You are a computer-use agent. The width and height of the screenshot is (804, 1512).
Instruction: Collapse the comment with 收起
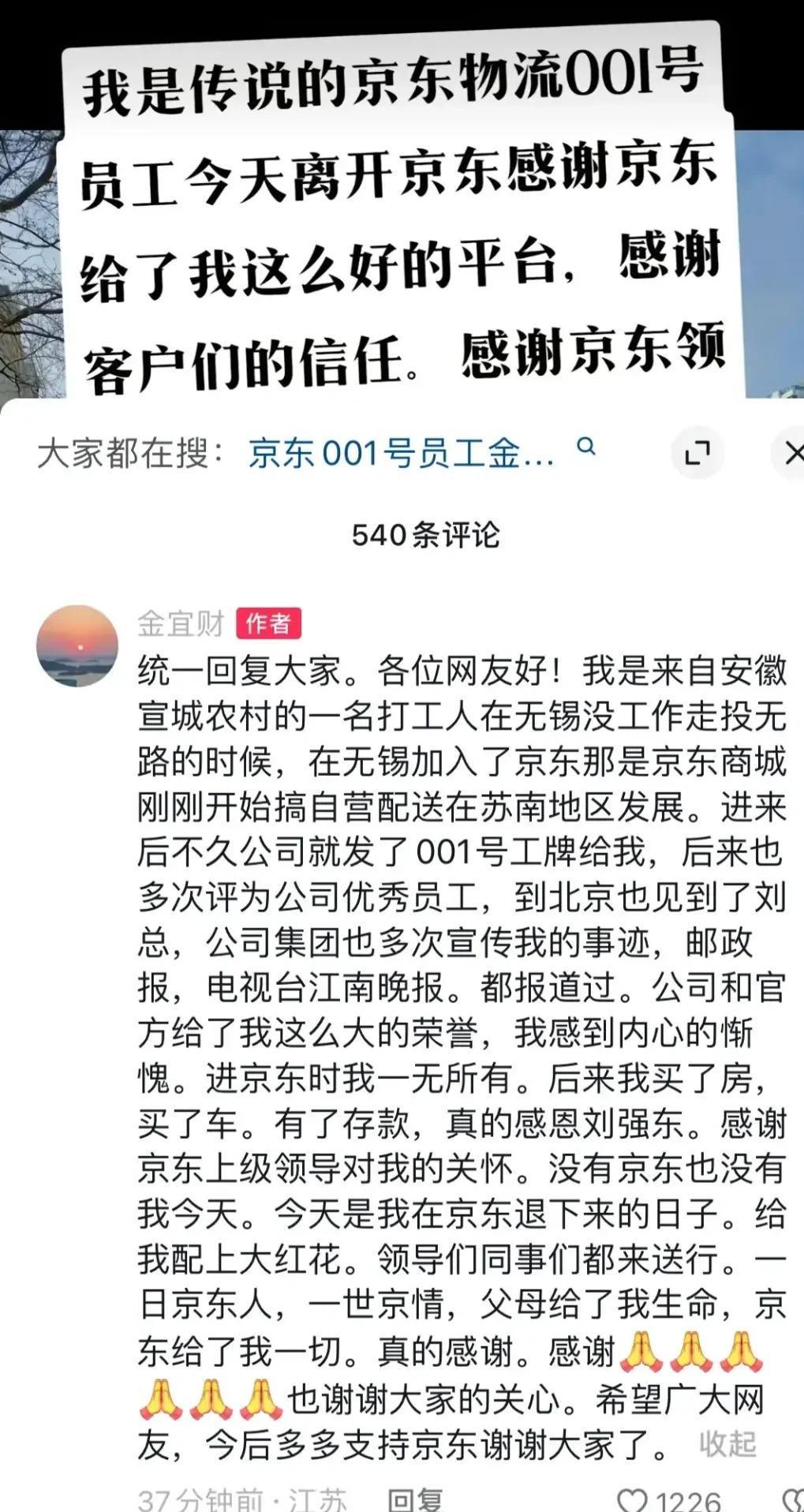pos(727,1443)
